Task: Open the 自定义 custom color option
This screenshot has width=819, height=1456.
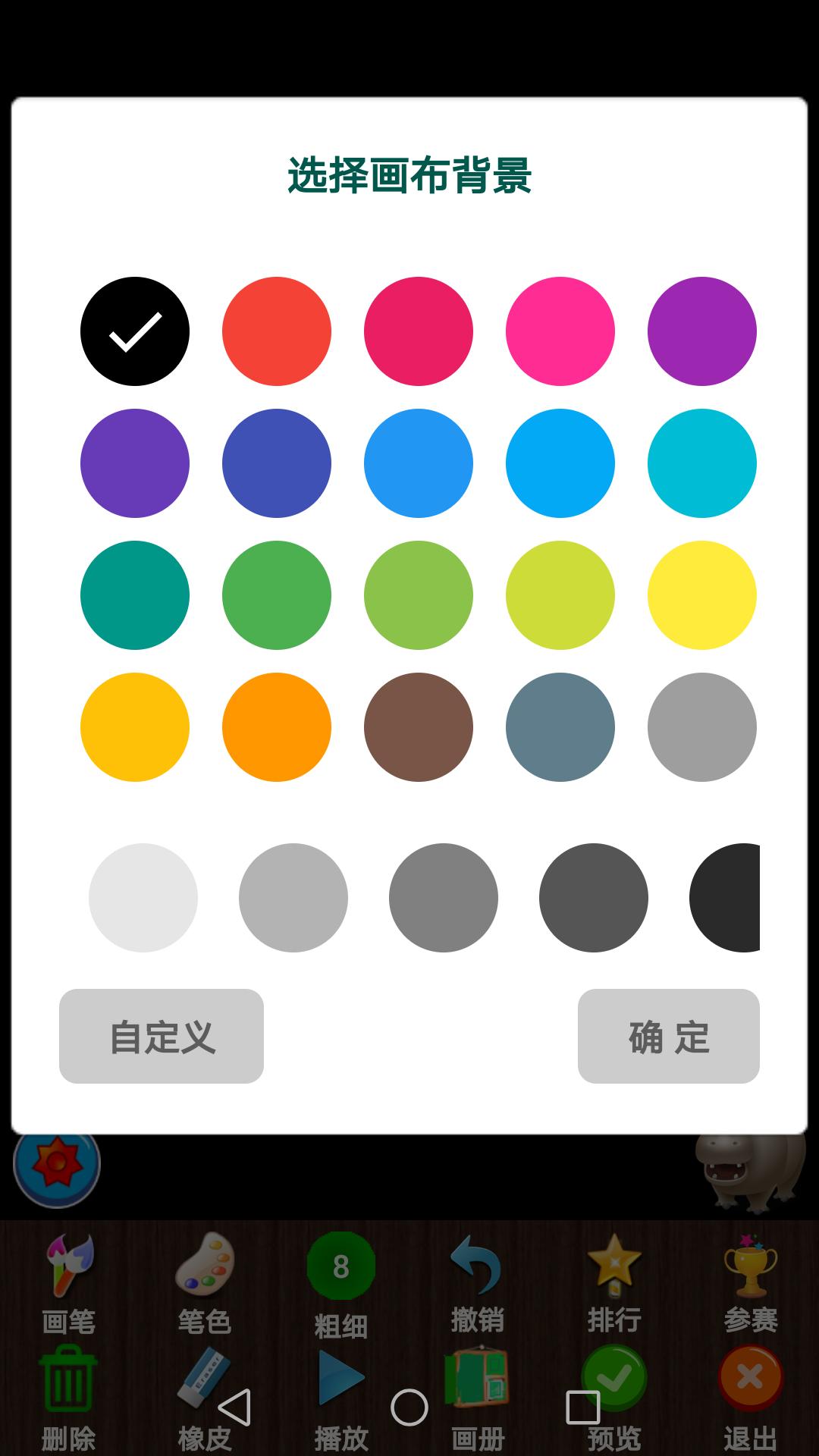Action: point(161,1037)
